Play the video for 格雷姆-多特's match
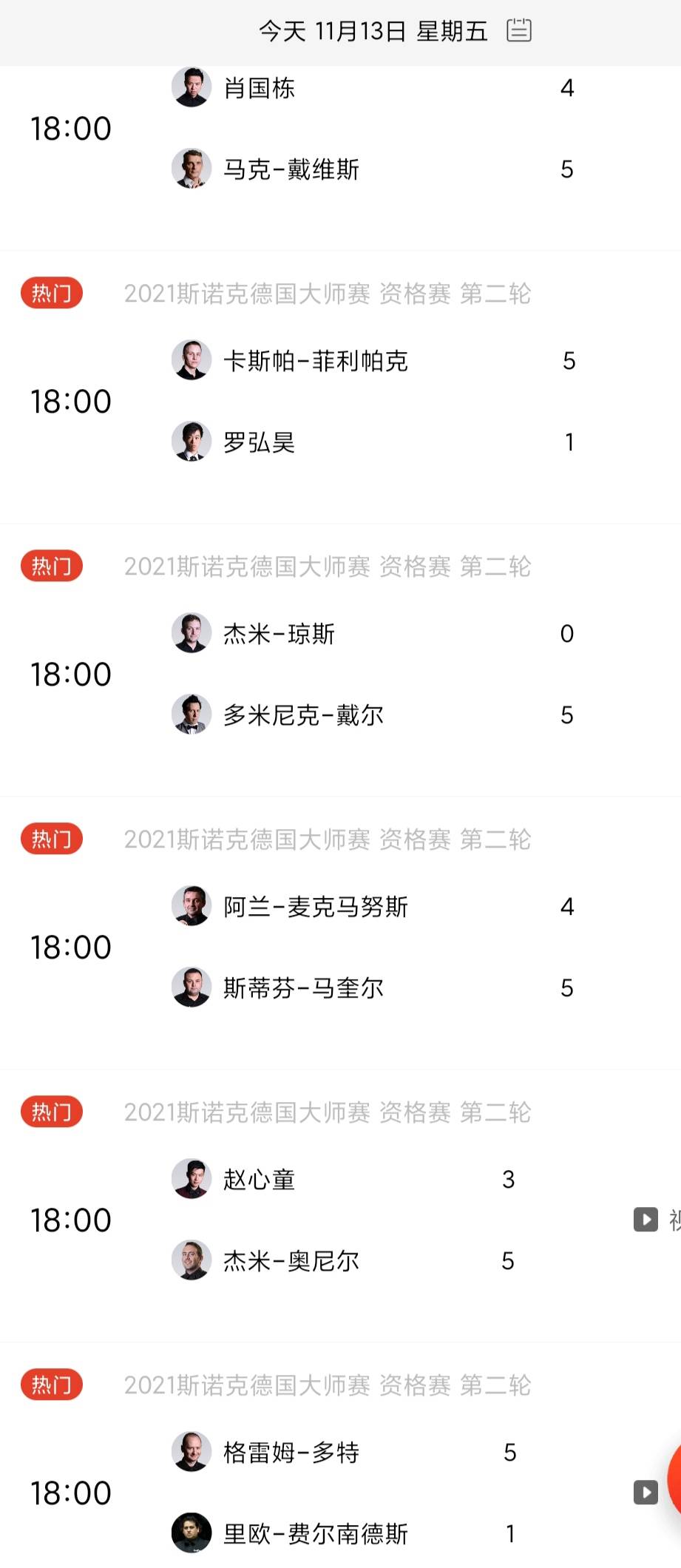The height and width of the screenshot is (1568, 681). coord(646,1493)
